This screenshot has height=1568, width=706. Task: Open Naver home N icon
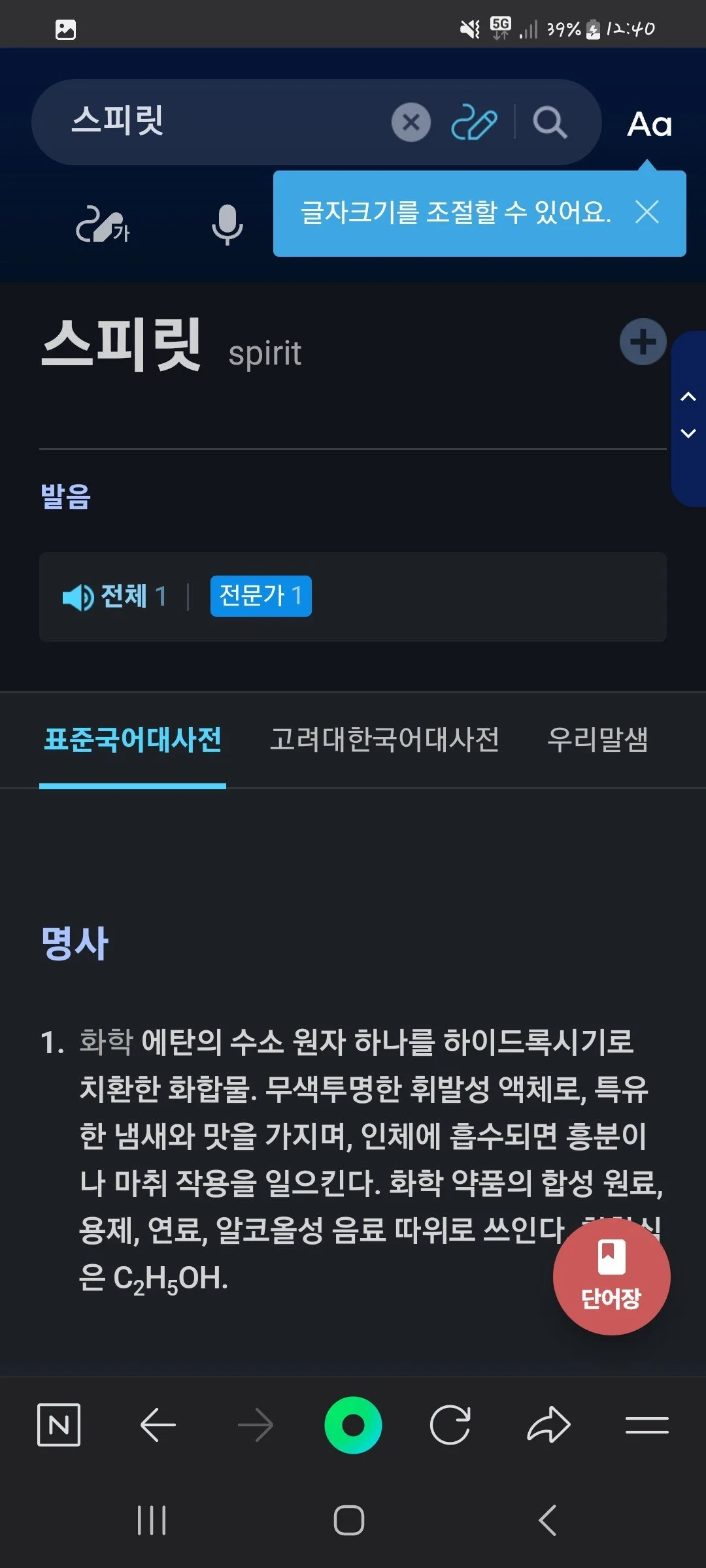click(59, 1424)
